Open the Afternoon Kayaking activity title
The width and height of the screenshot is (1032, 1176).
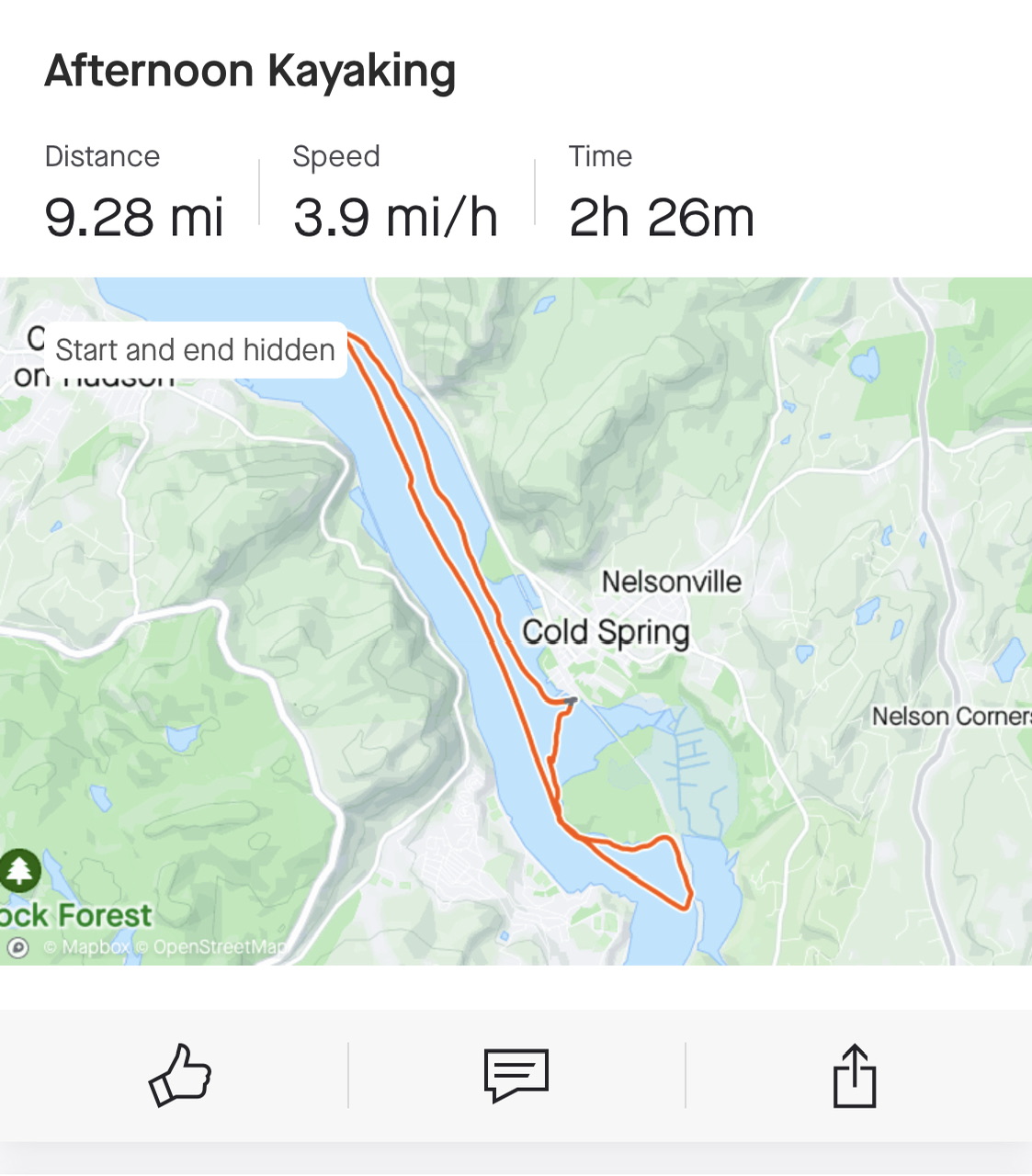coord(250,71)
